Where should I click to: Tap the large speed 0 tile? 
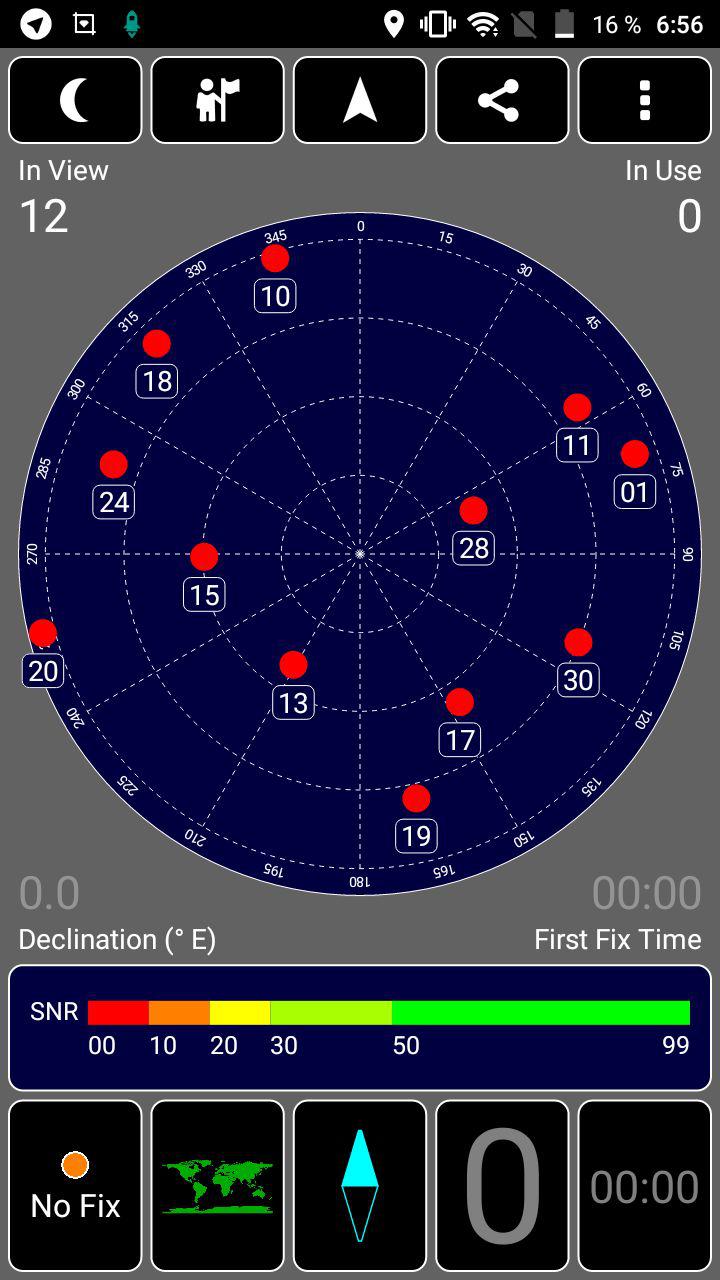pos(502,1186)
